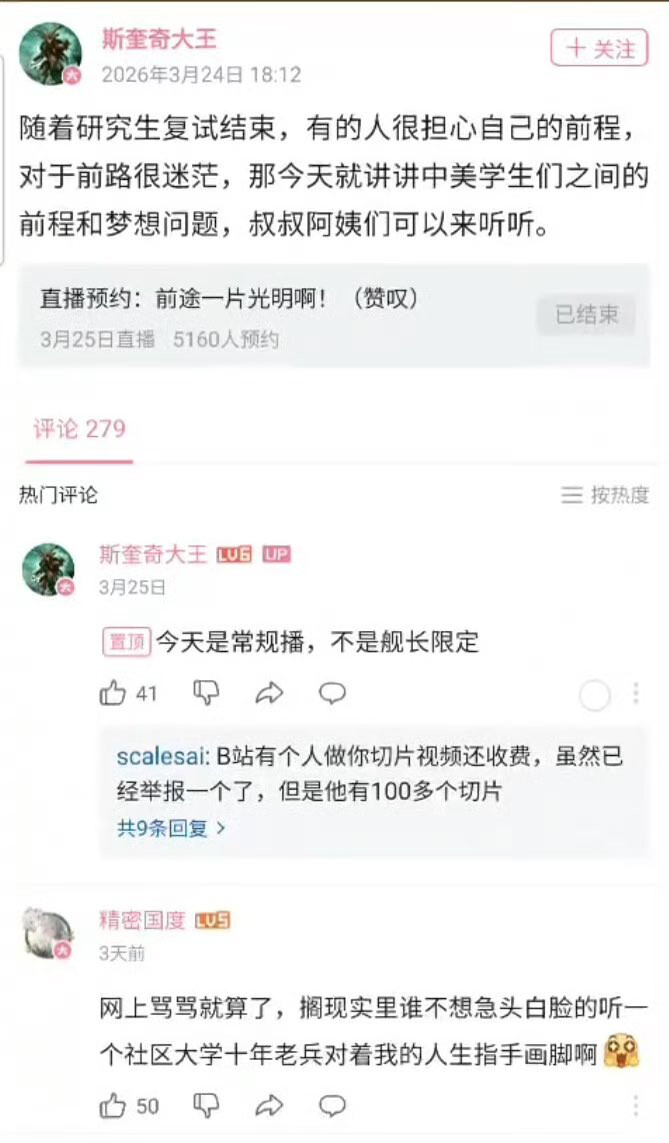Reply to 精密国度's comment
669x1143 pixels.
(x=332, y=1105)
